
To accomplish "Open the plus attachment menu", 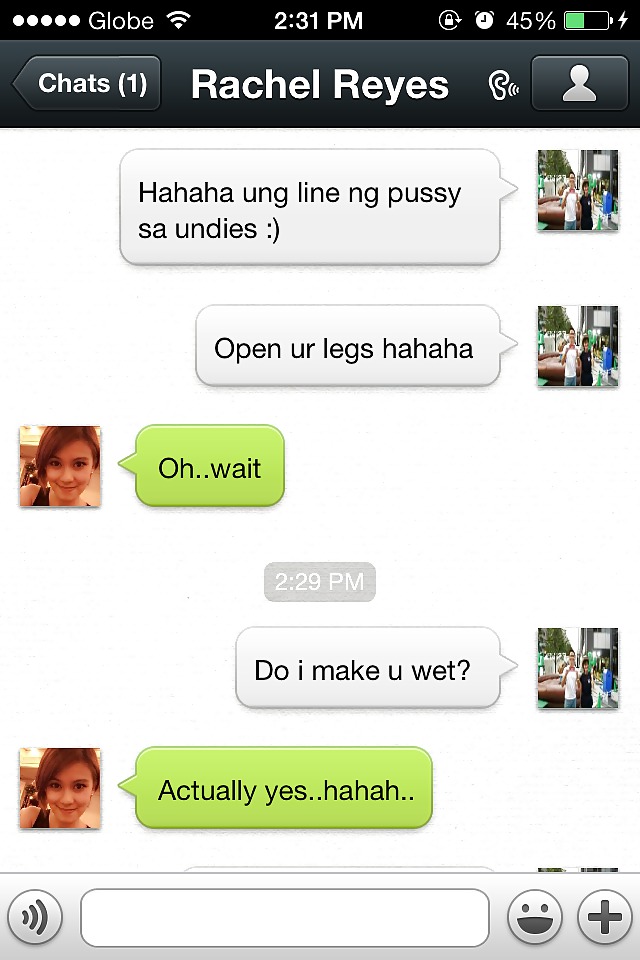I will pyautogui.click(x=605, y=917).
